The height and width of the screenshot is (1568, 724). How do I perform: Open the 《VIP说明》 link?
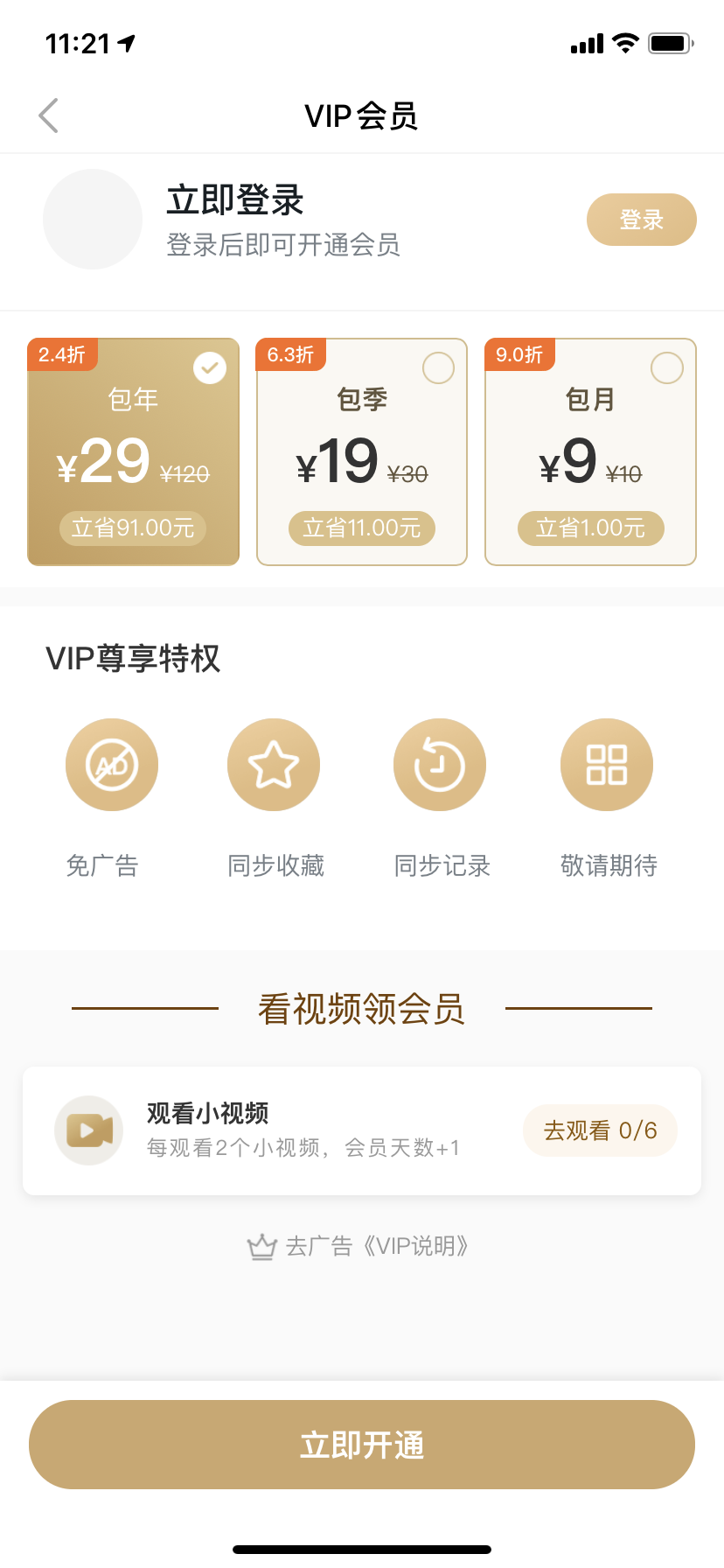point(415,1246)
